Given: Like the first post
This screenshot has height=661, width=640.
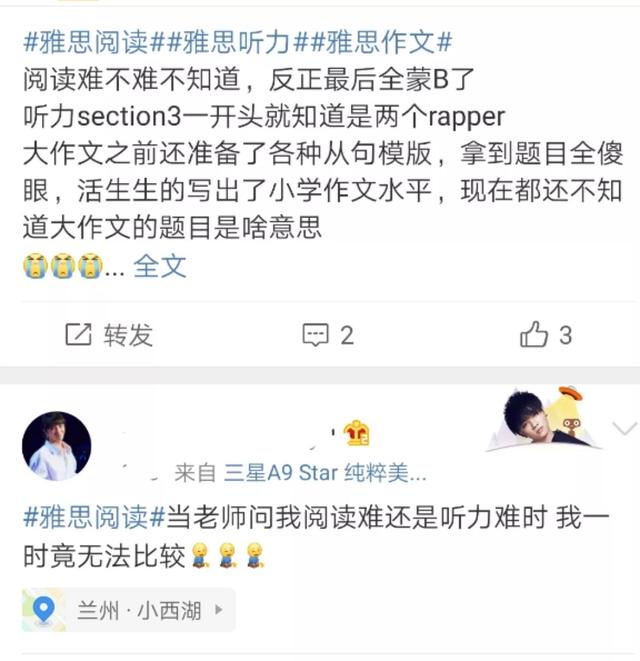Looking at the screenshot, I should tap(546, 335).
